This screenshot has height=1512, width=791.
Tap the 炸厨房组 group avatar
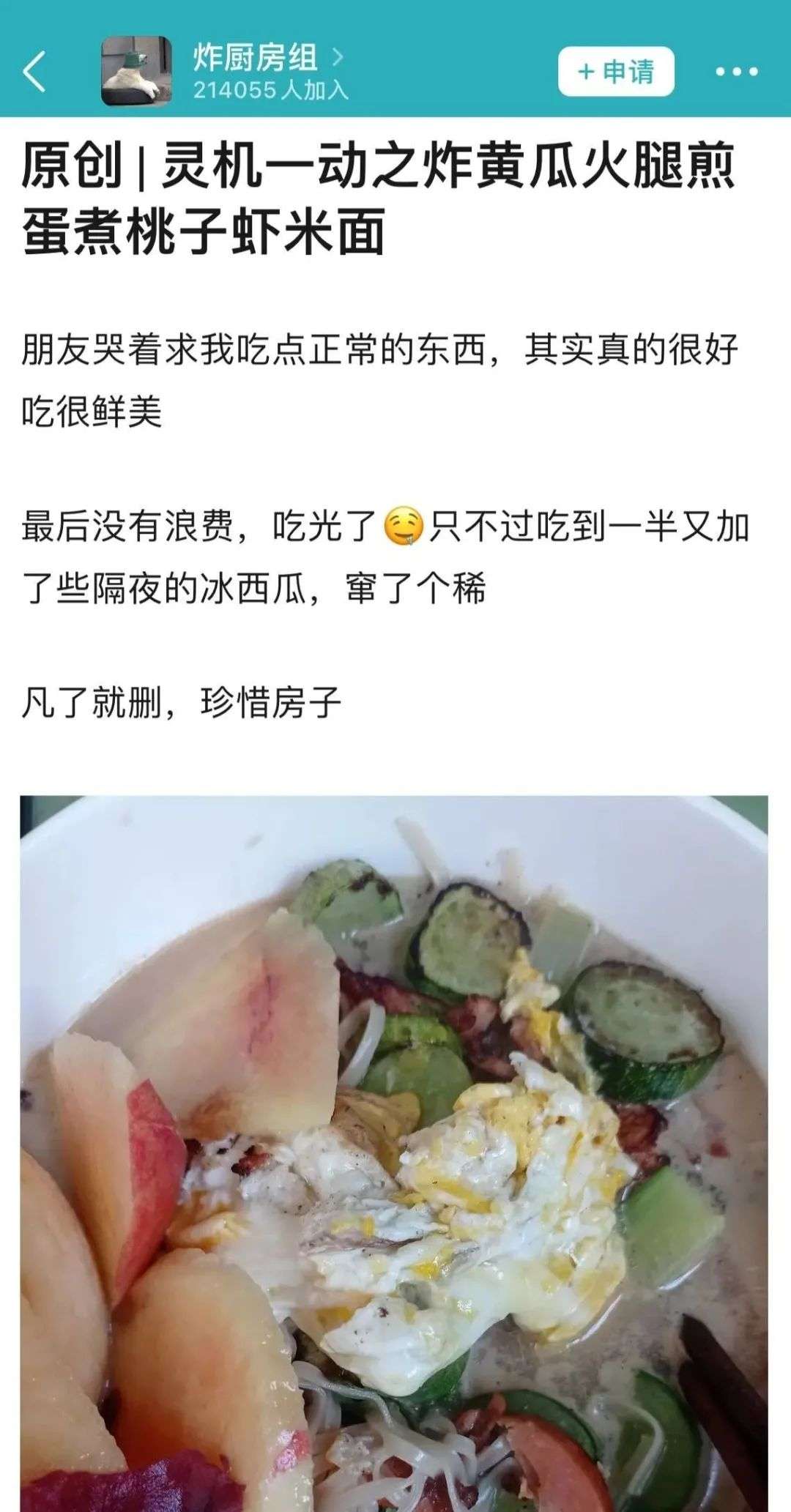click(x=136, y=71)
